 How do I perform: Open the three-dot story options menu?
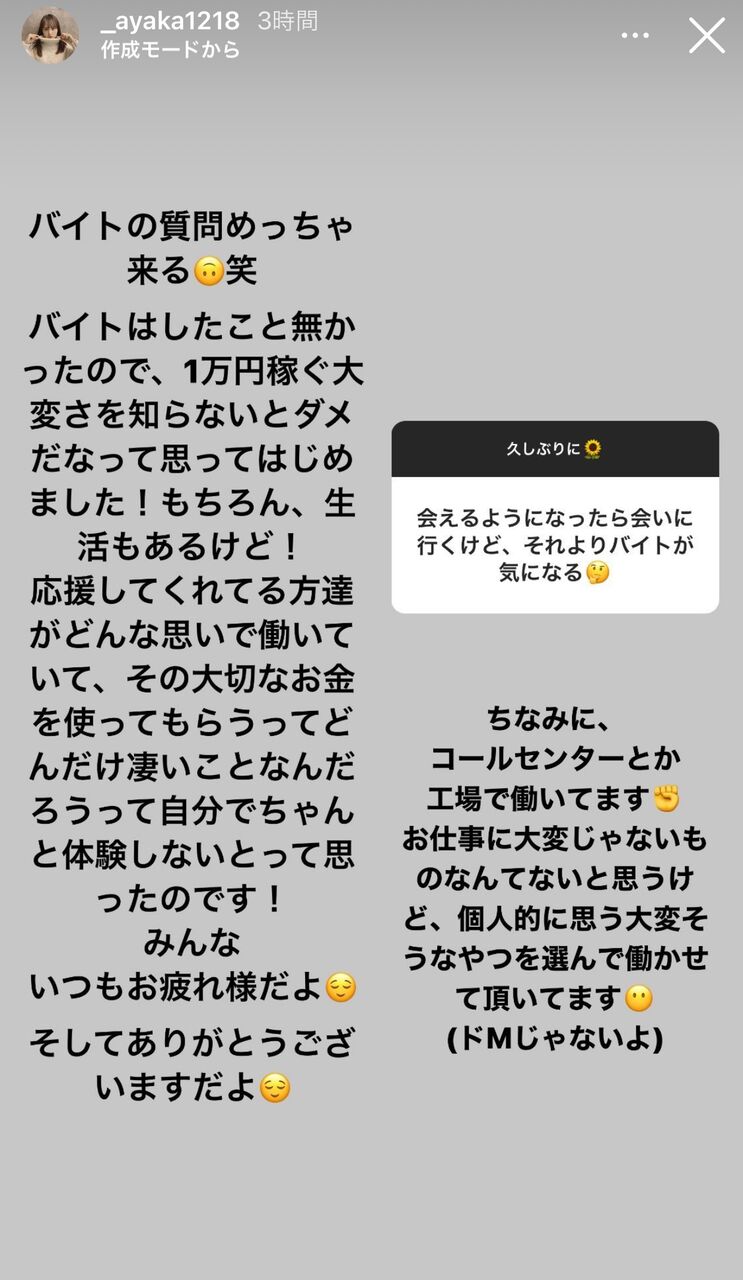(x=635, y=36)
